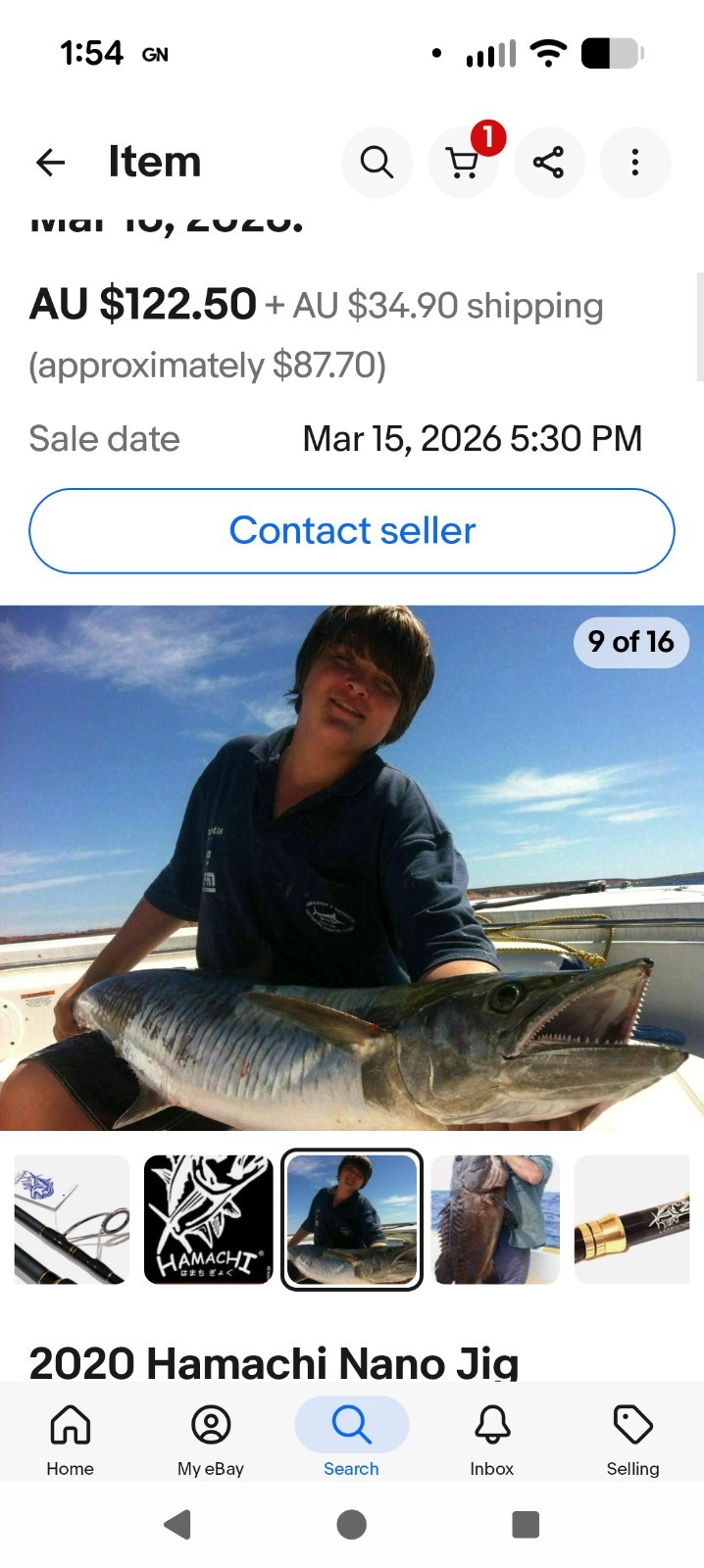Select the fishing rod guides thumbnail
This screenshot has width=704, height=1568.
coord(72,1219)
